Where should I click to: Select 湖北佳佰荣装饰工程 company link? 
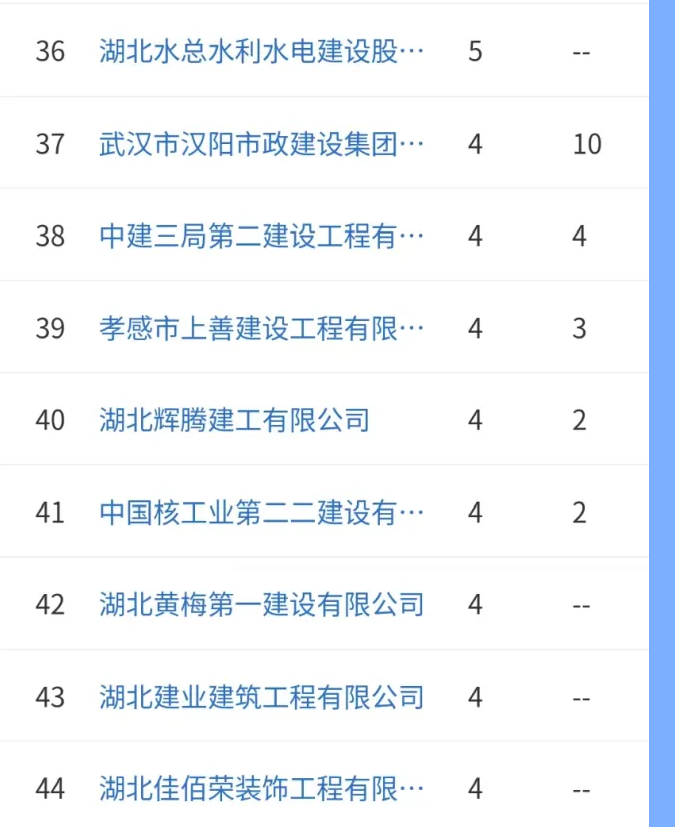(262, 789)
